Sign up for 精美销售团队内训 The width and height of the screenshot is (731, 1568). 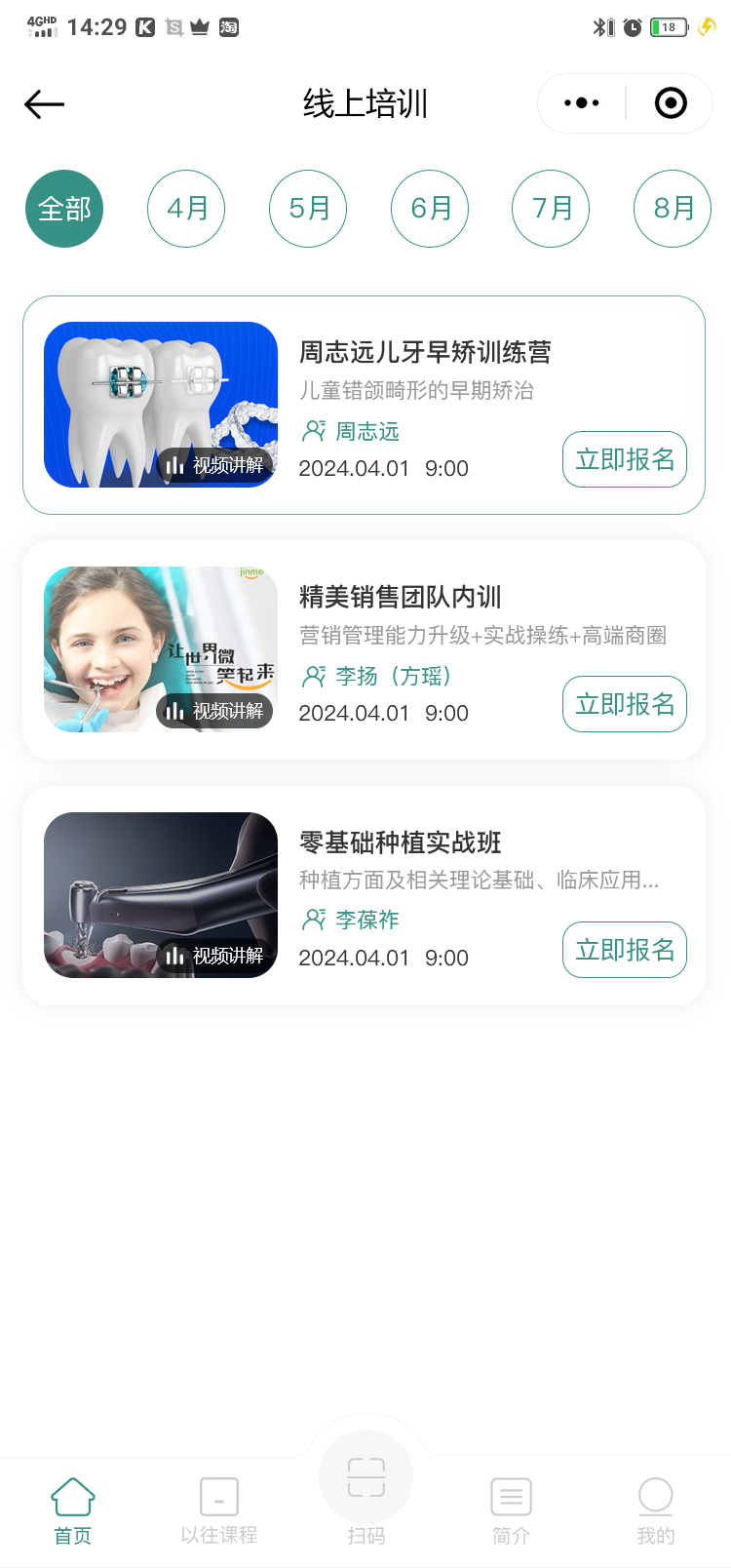[x=625, y=704]
